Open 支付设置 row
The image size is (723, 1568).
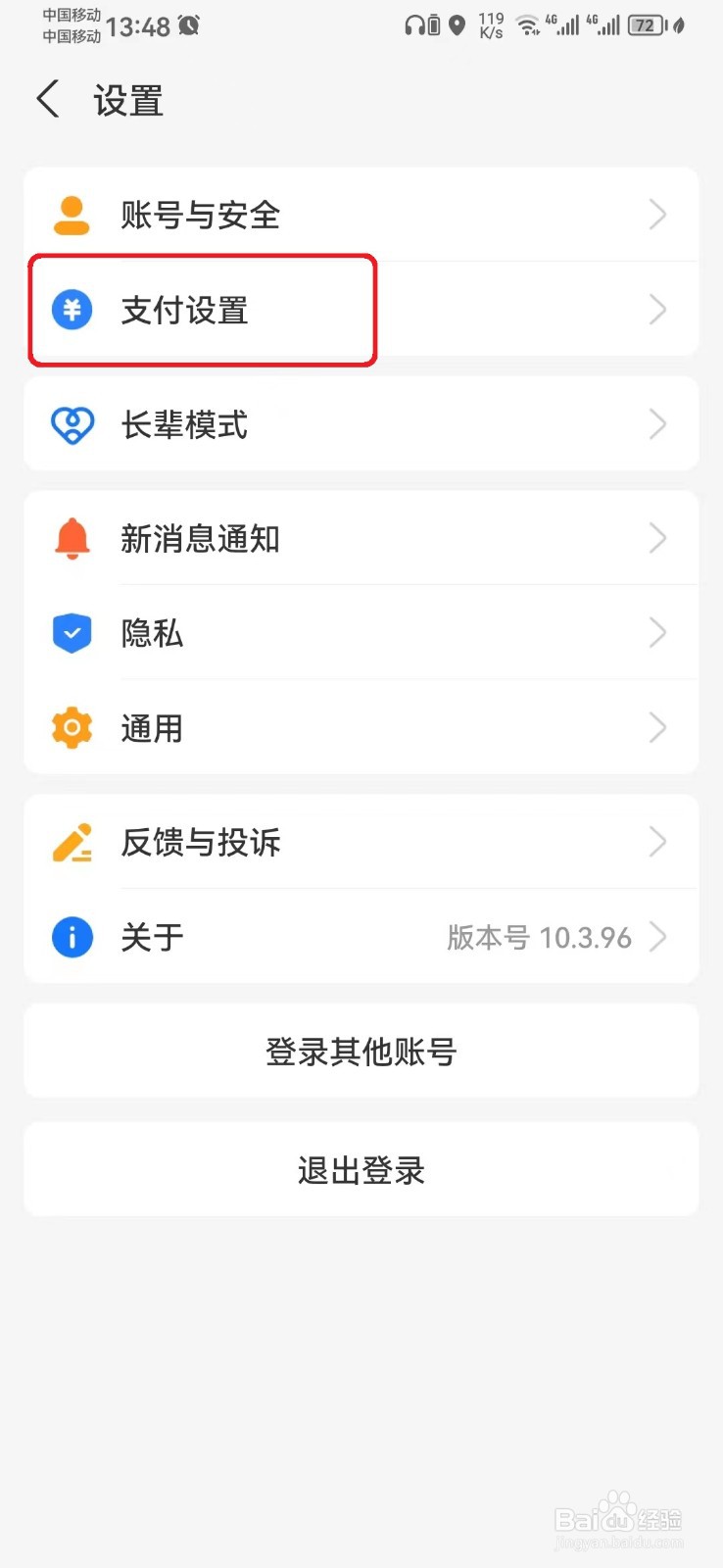[x=361, y=310]
